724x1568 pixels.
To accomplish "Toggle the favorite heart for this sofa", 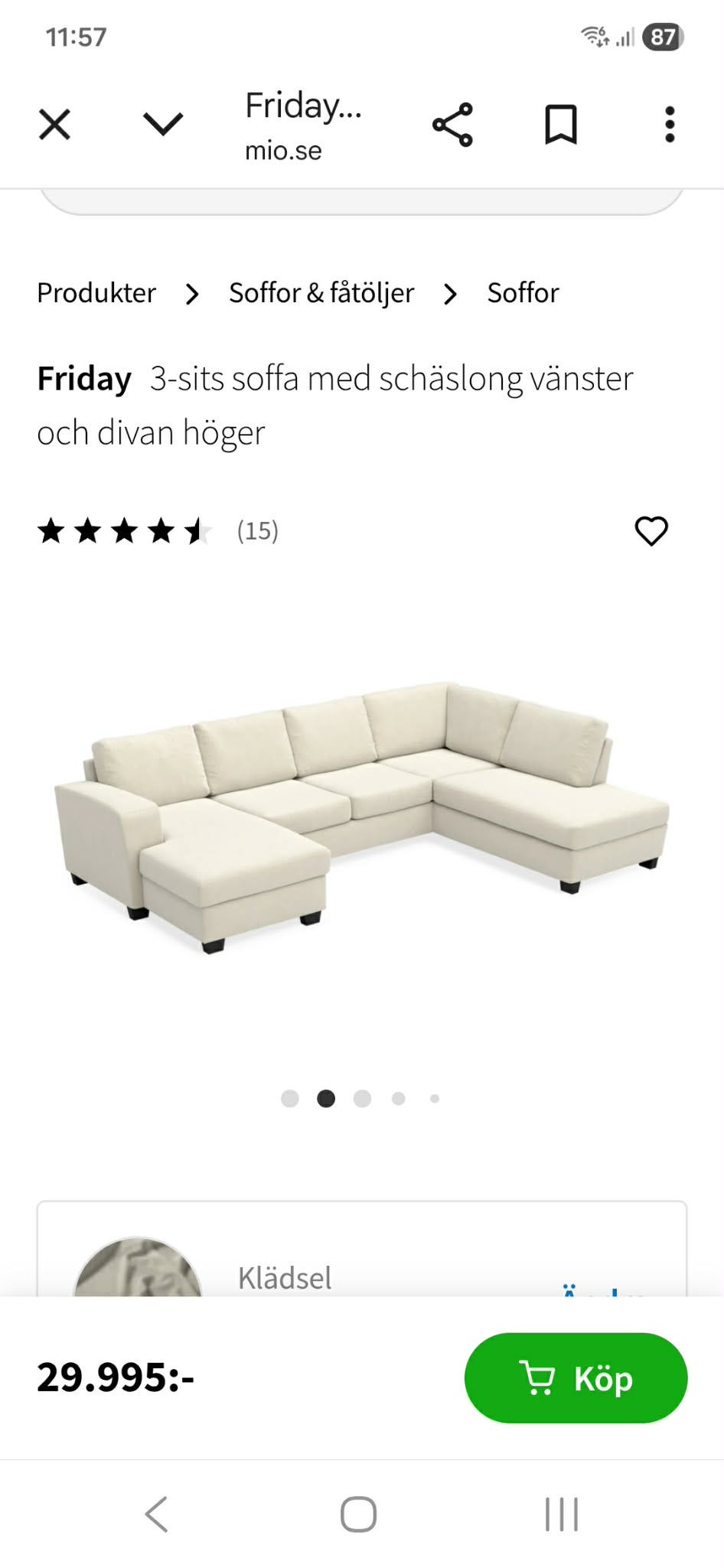I will click(651, 532).
